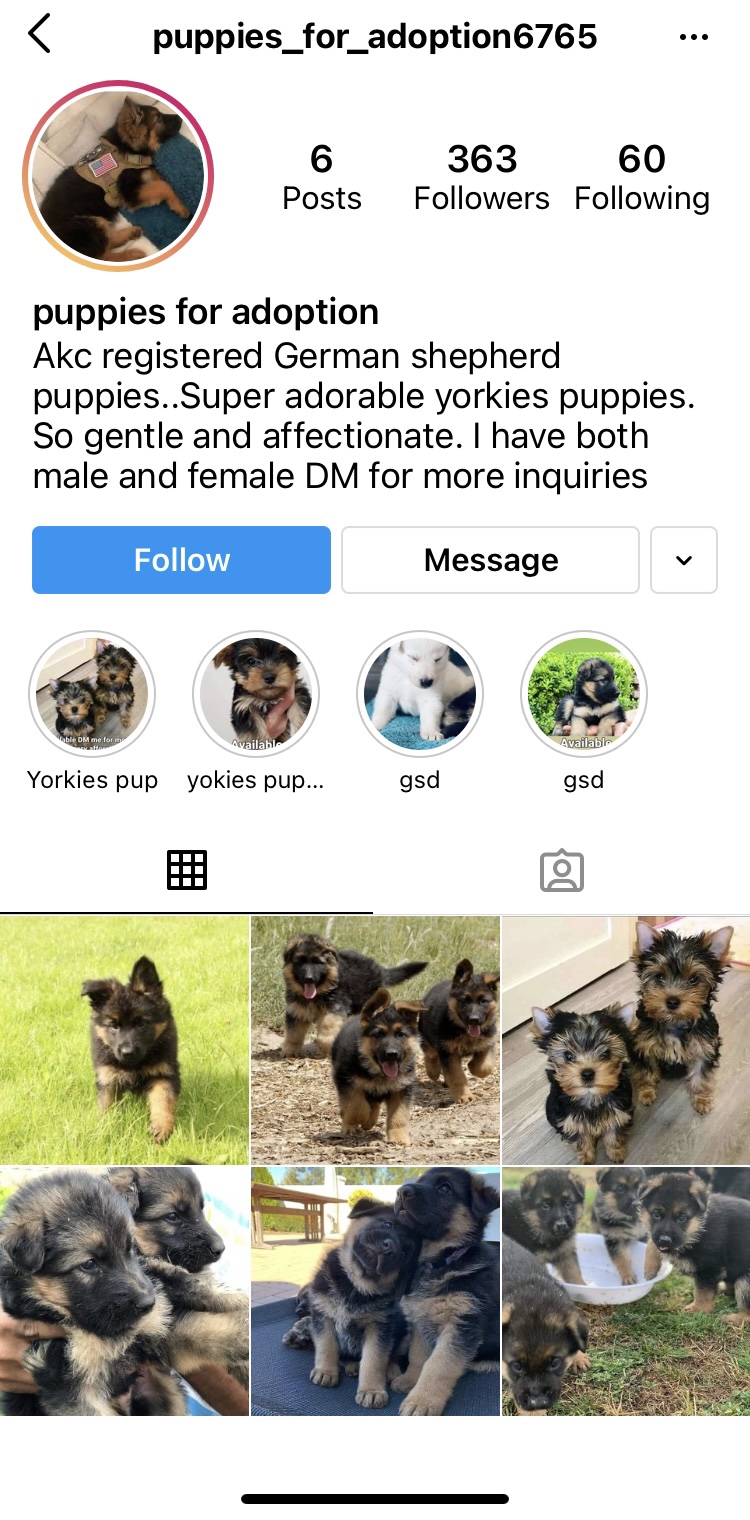Open post of single puppy on grass

point(124,1040)
